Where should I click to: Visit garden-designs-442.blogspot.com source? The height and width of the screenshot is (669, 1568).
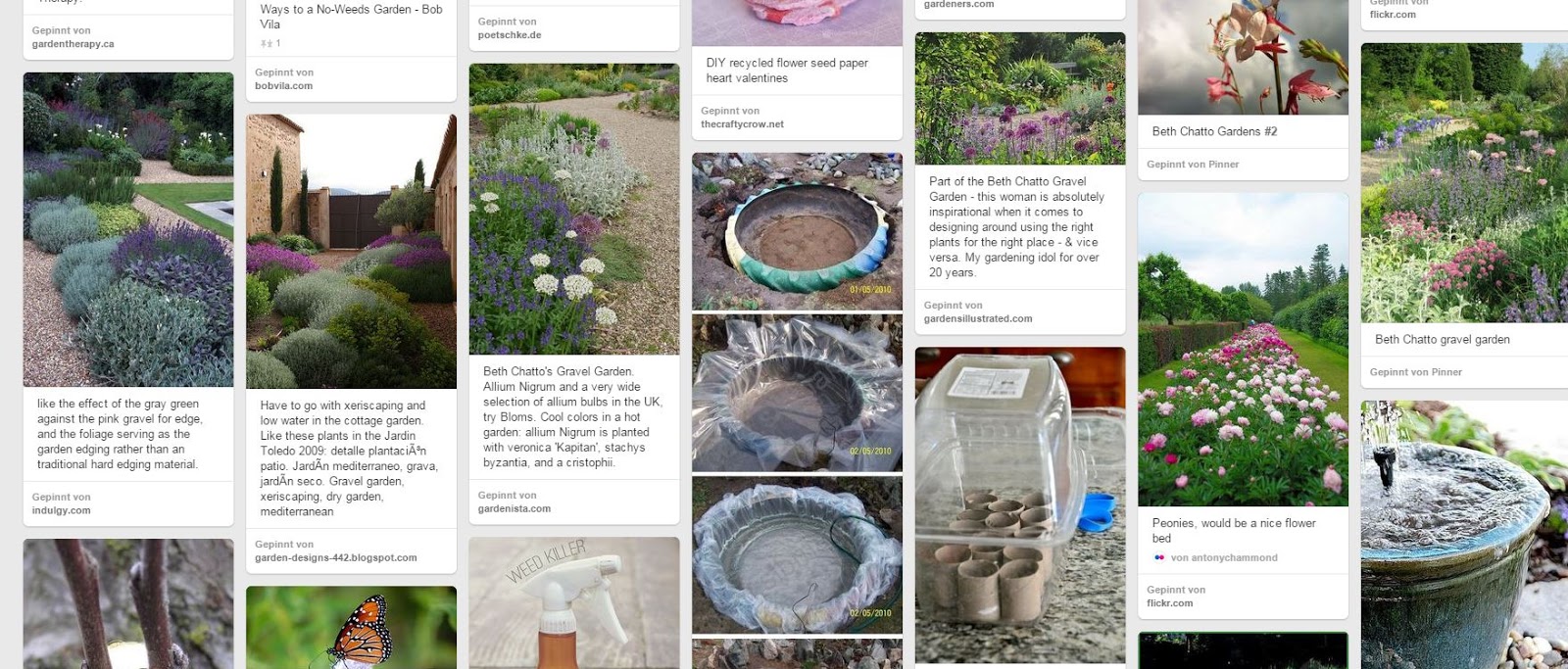click(335, 557)
